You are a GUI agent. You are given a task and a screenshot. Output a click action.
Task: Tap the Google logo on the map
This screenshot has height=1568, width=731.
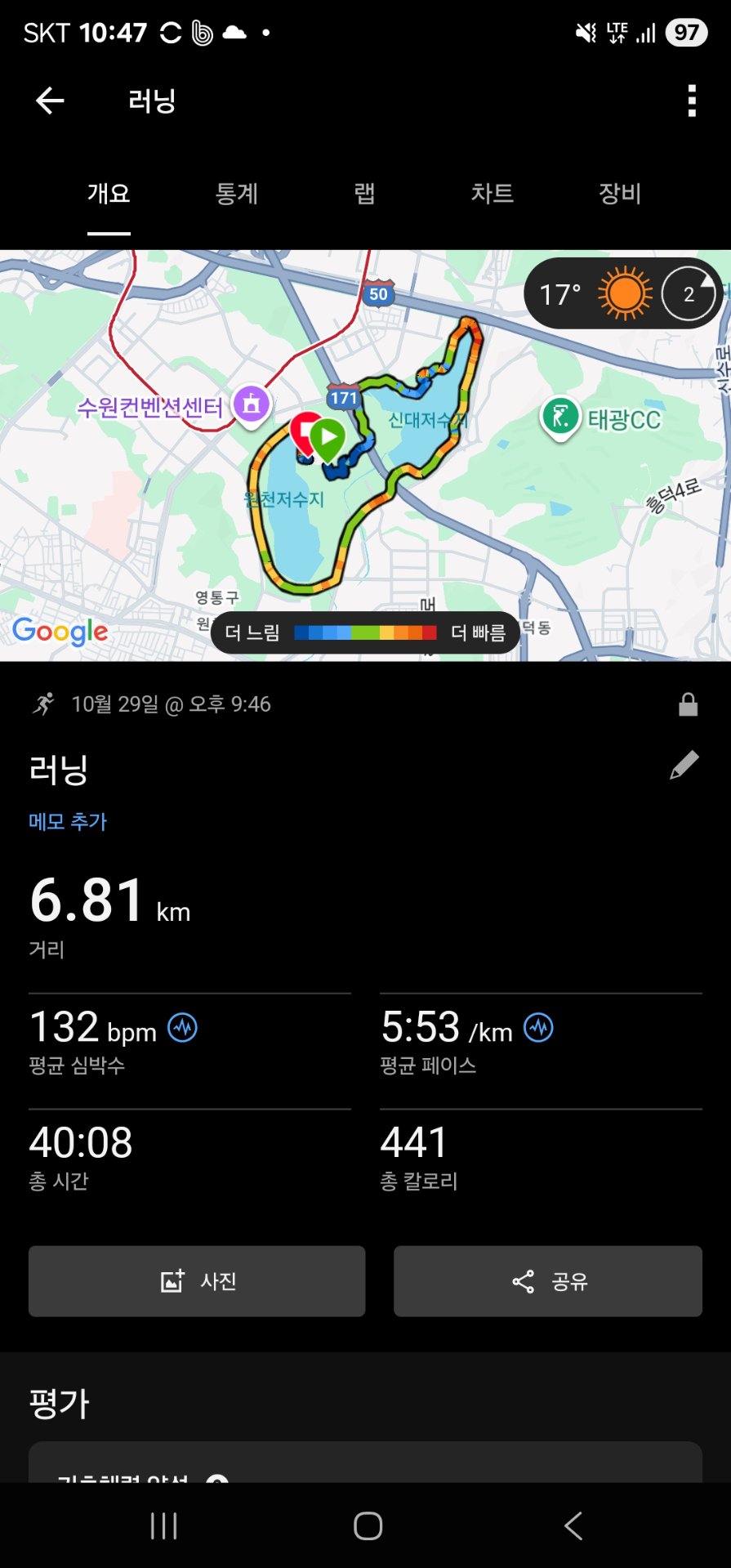(60, 631)
